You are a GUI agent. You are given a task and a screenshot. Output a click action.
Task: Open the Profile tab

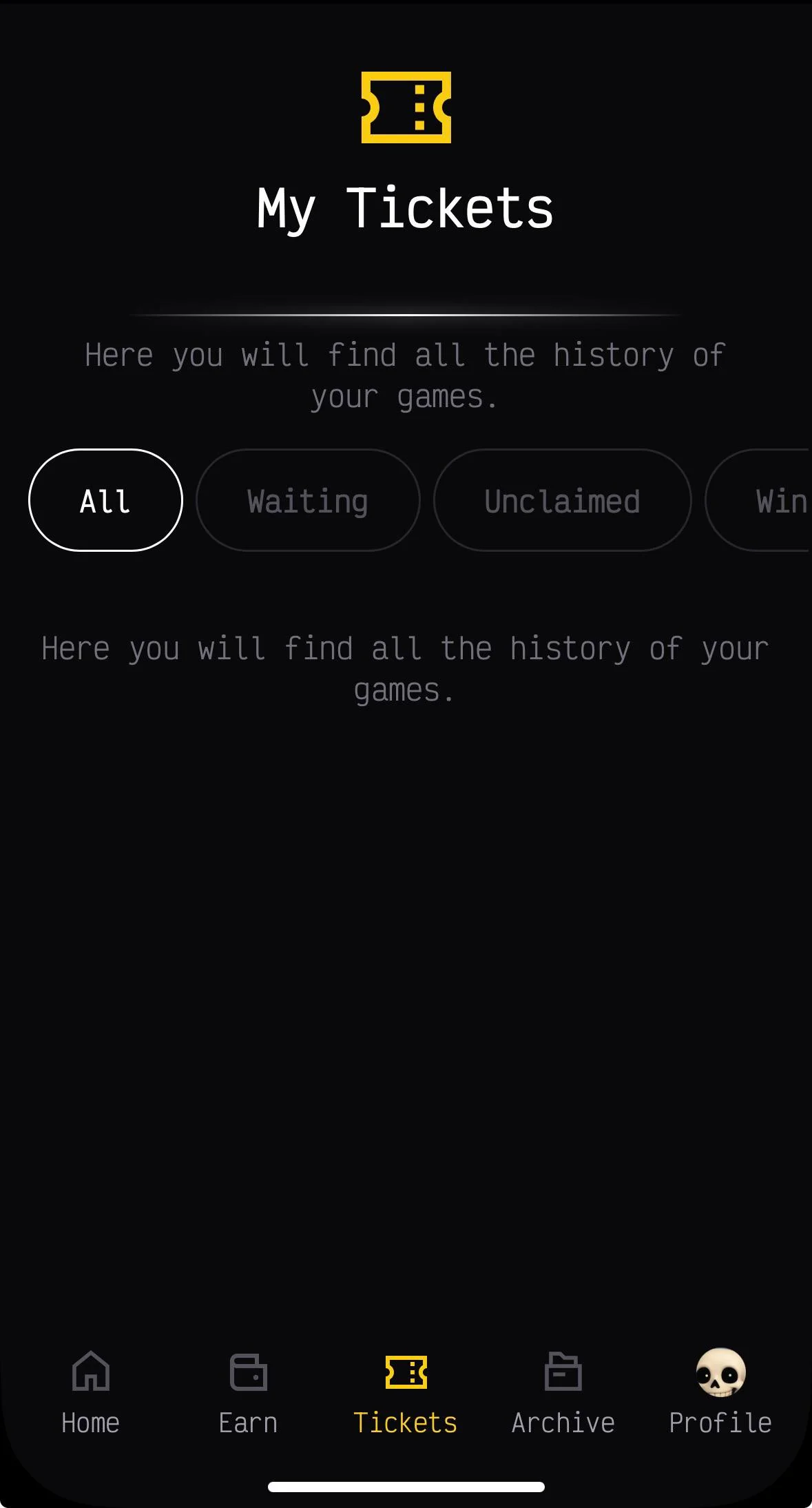coord(720,1393)
